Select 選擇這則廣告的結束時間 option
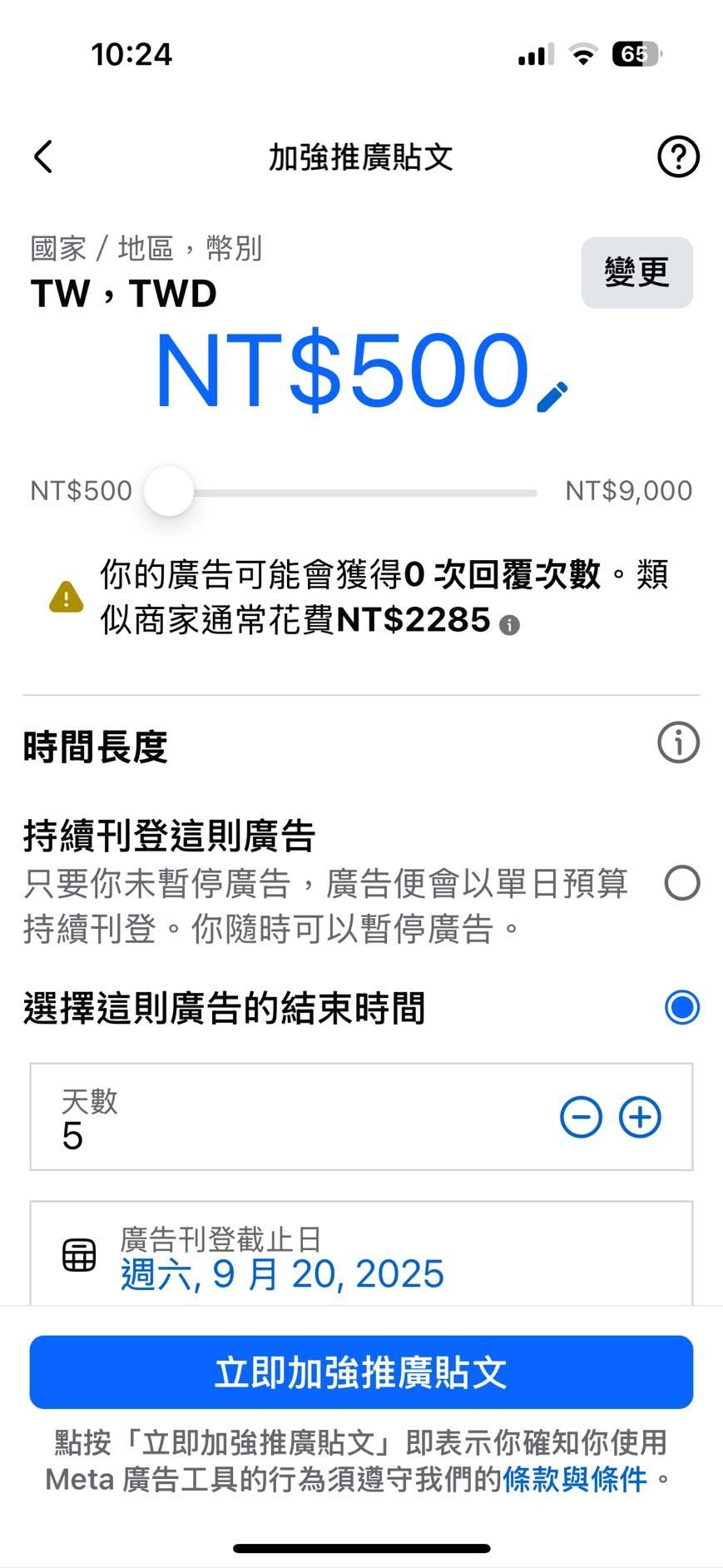 [x=681, y=1008]
